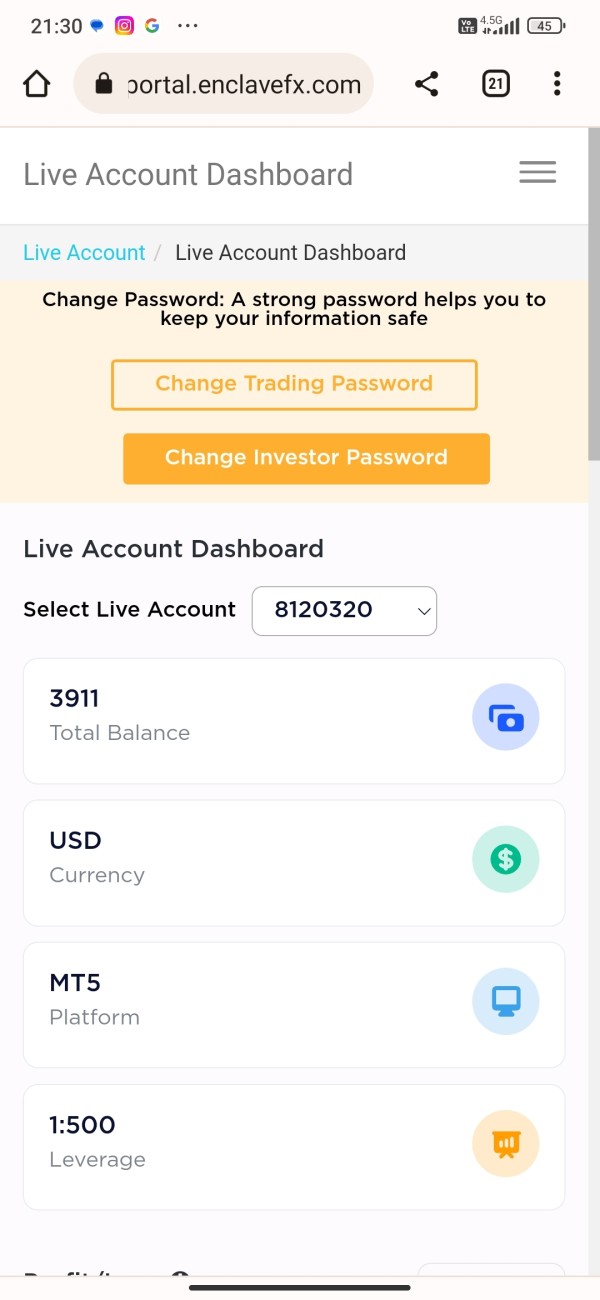Follow the Live Account breadcrumb link

coord(84,253)
